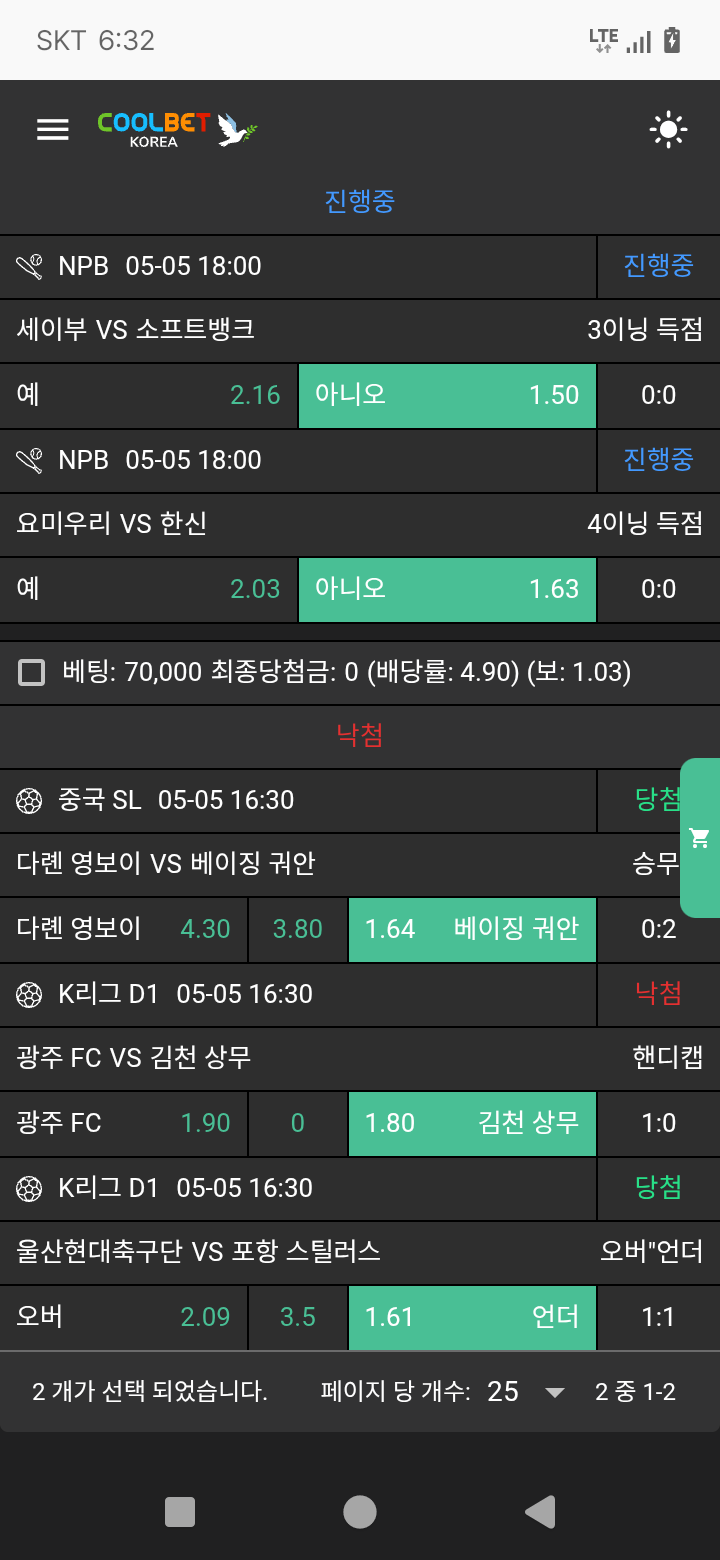Return to home with the system home button
This screenshot has height=1560, width=720.
360,1512
